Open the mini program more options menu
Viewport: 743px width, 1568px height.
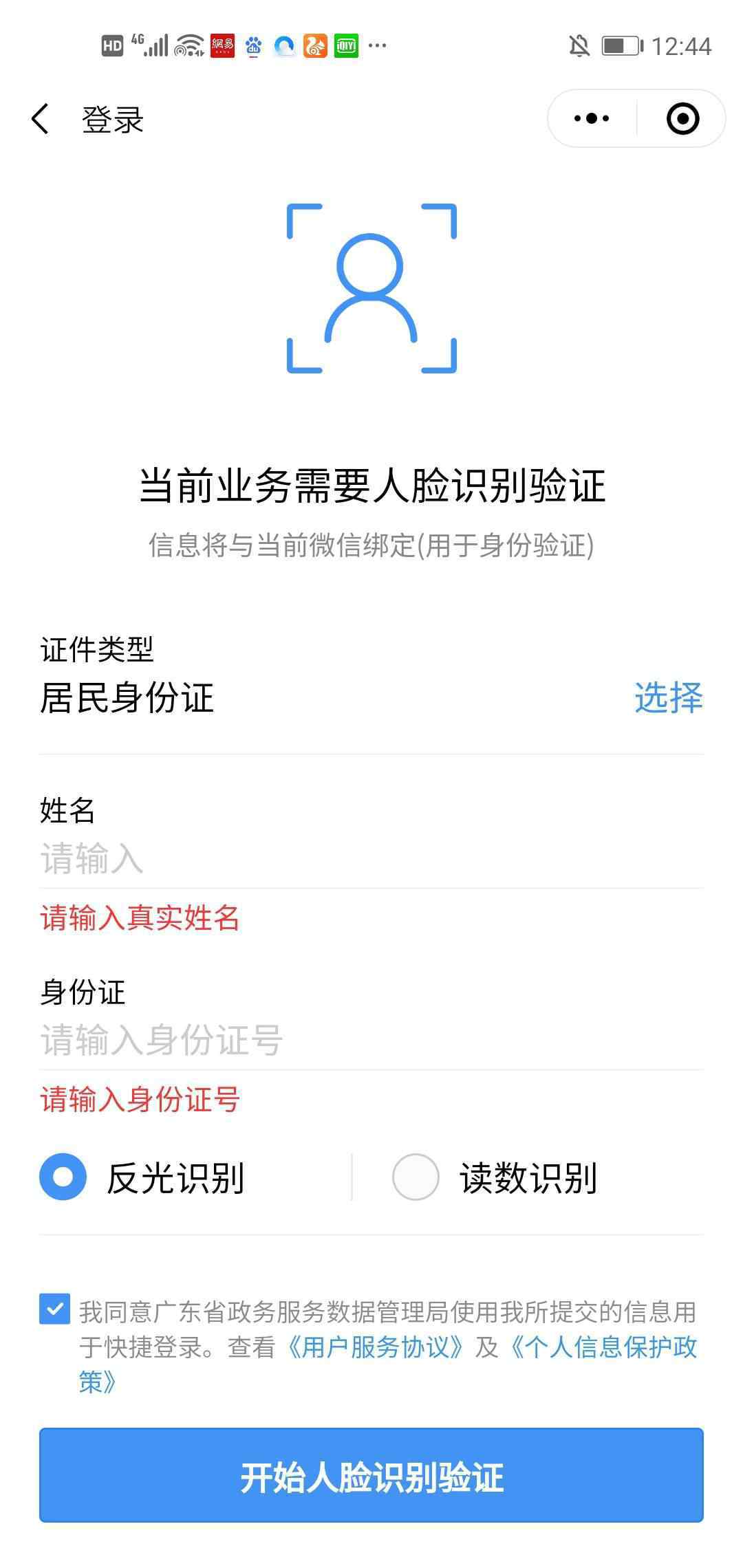click(592, 119)
